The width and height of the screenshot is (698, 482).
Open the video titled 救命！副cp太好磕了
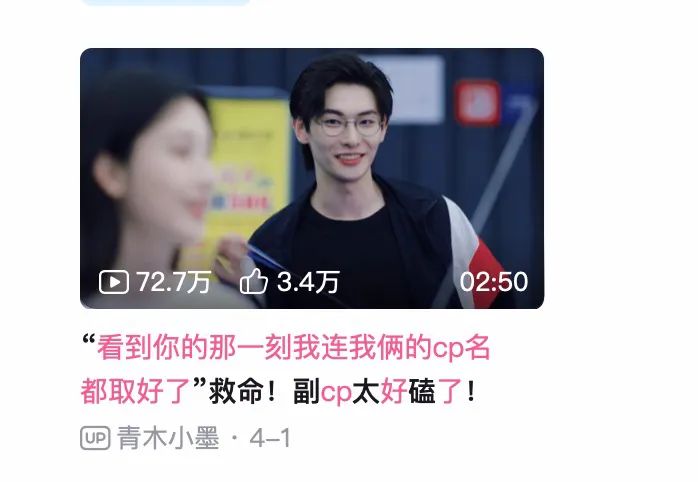285,370
